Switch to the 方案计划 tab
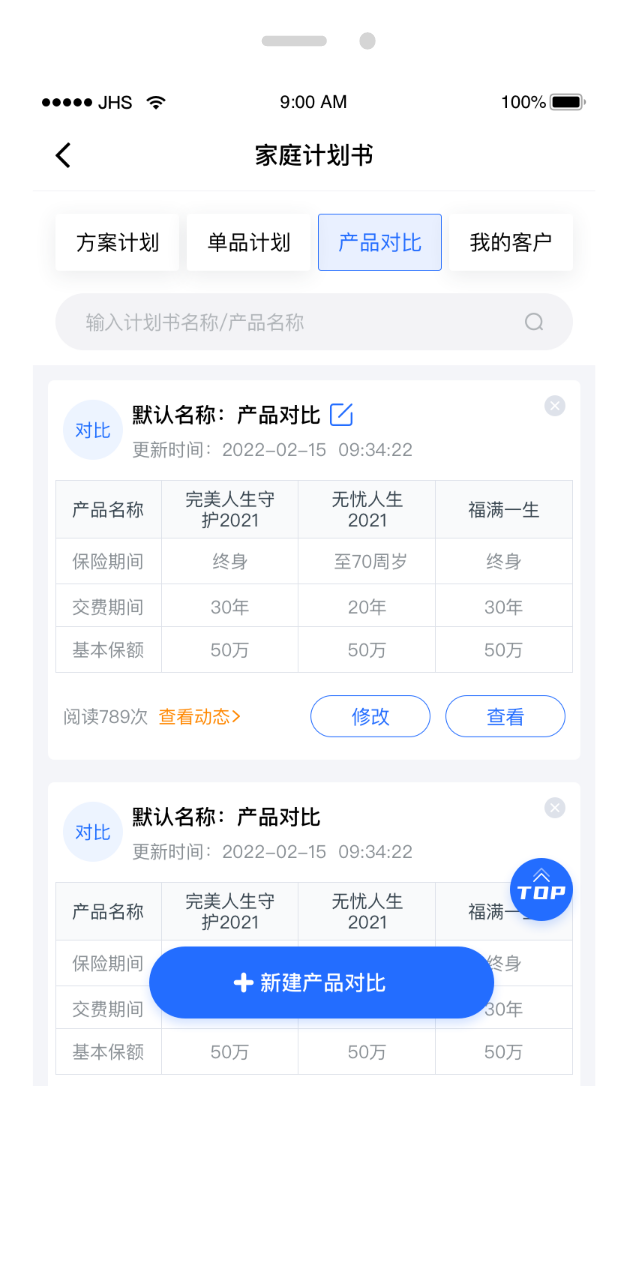The width and height of the screenshot is (628, 1271). [117, 242]
